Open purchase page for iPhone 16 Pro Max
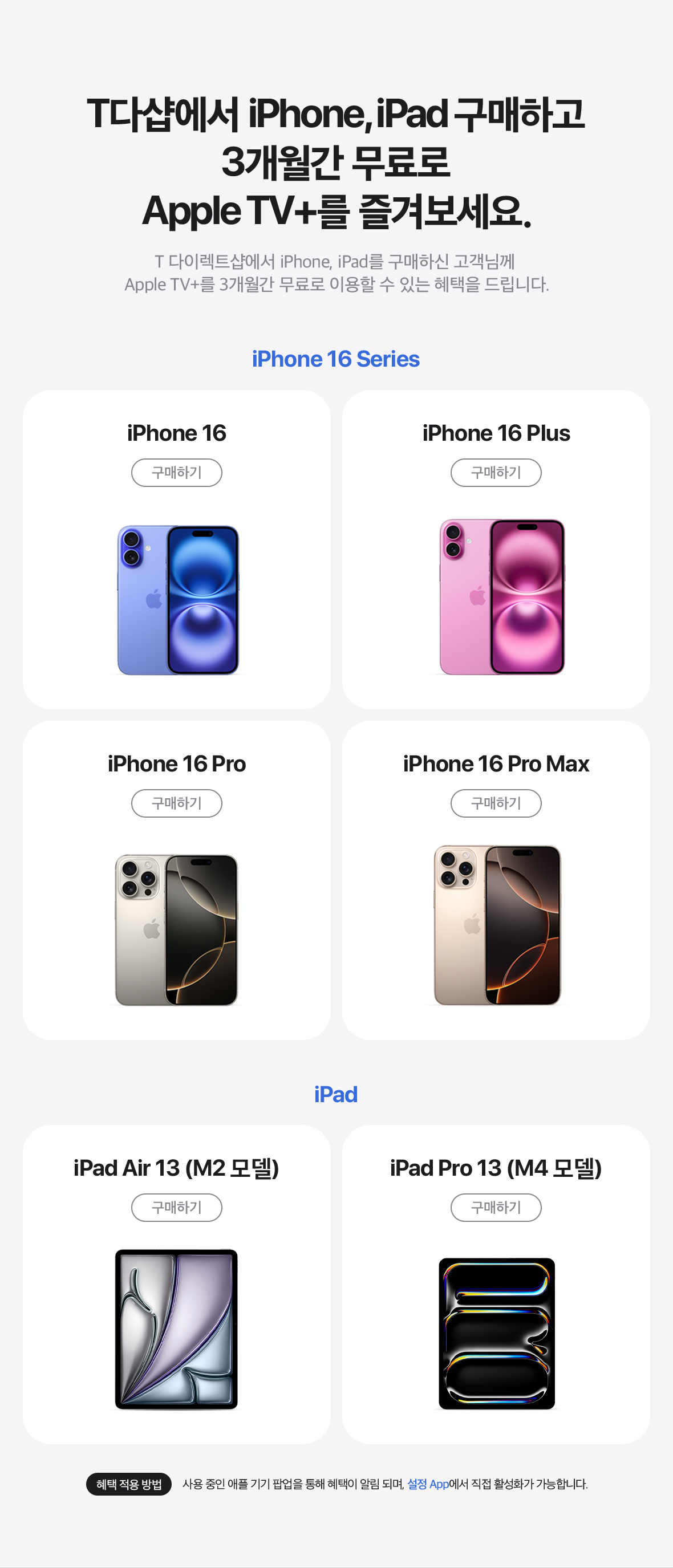The width and height of the screenshot is (673, 1568). pos(496,803)
